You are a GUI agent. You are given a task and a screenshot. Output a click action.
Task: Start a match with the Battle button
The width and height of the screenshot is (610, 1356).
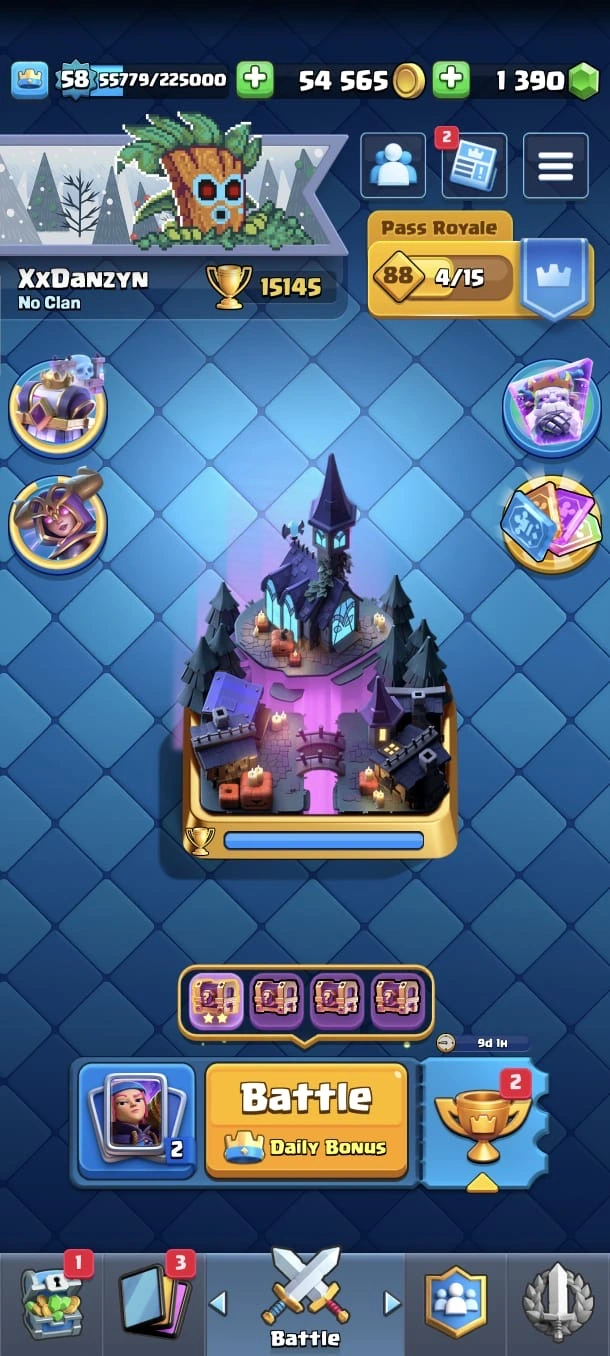tap(306, 1119)
